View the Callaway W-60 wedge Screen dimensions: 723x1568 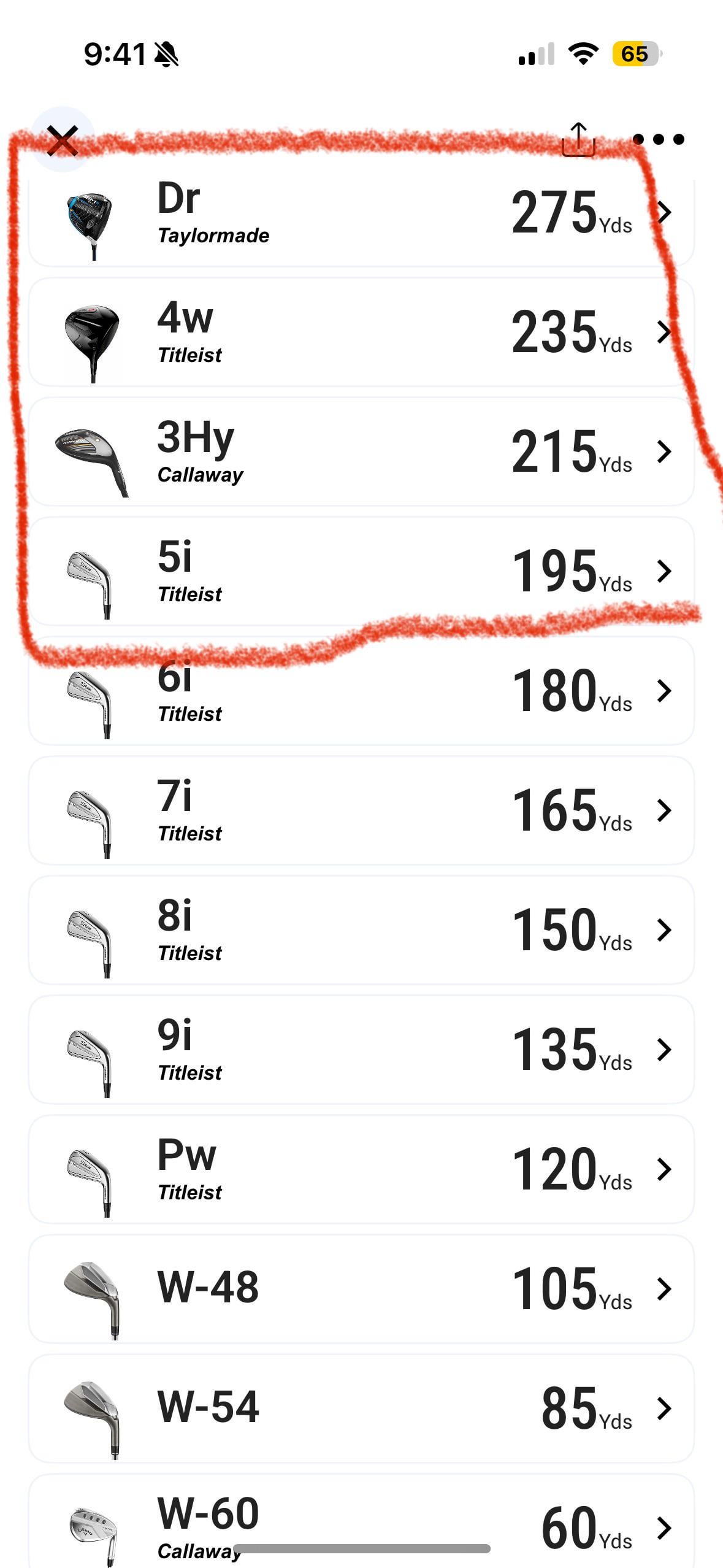361,1521
